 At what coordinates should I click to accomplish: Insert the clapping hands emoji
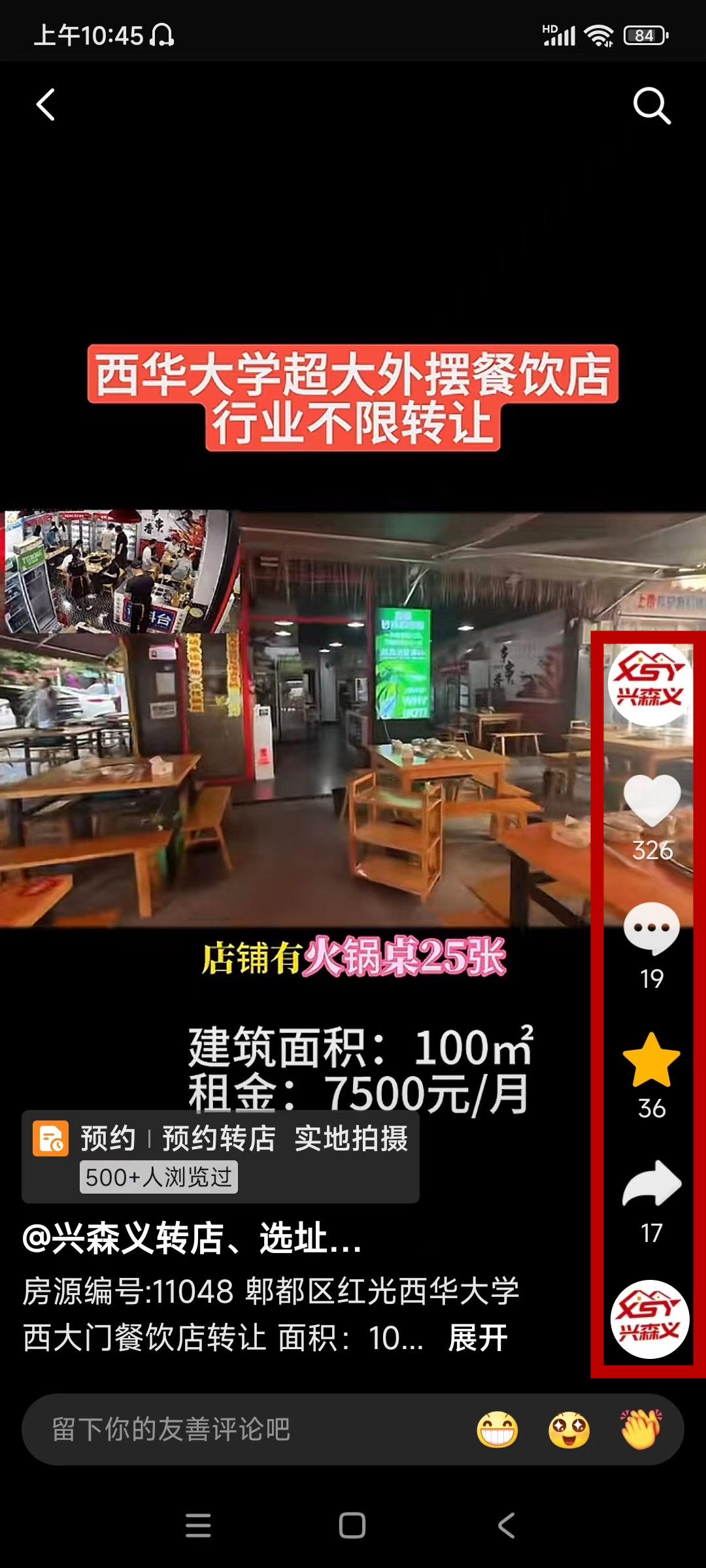(x=641, y=1429)
